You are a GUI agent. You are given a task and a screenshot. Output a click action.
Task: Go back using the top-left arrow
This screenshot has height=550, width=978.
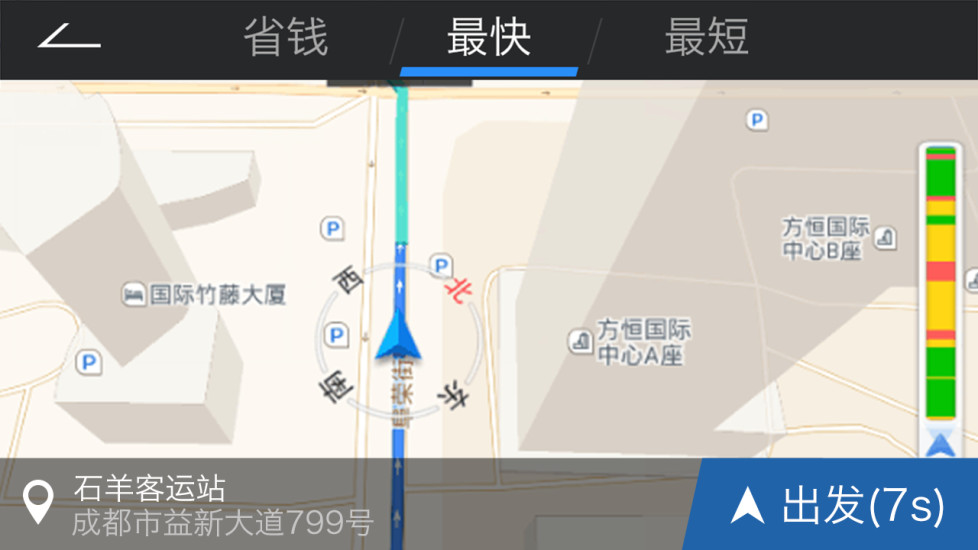68,37
